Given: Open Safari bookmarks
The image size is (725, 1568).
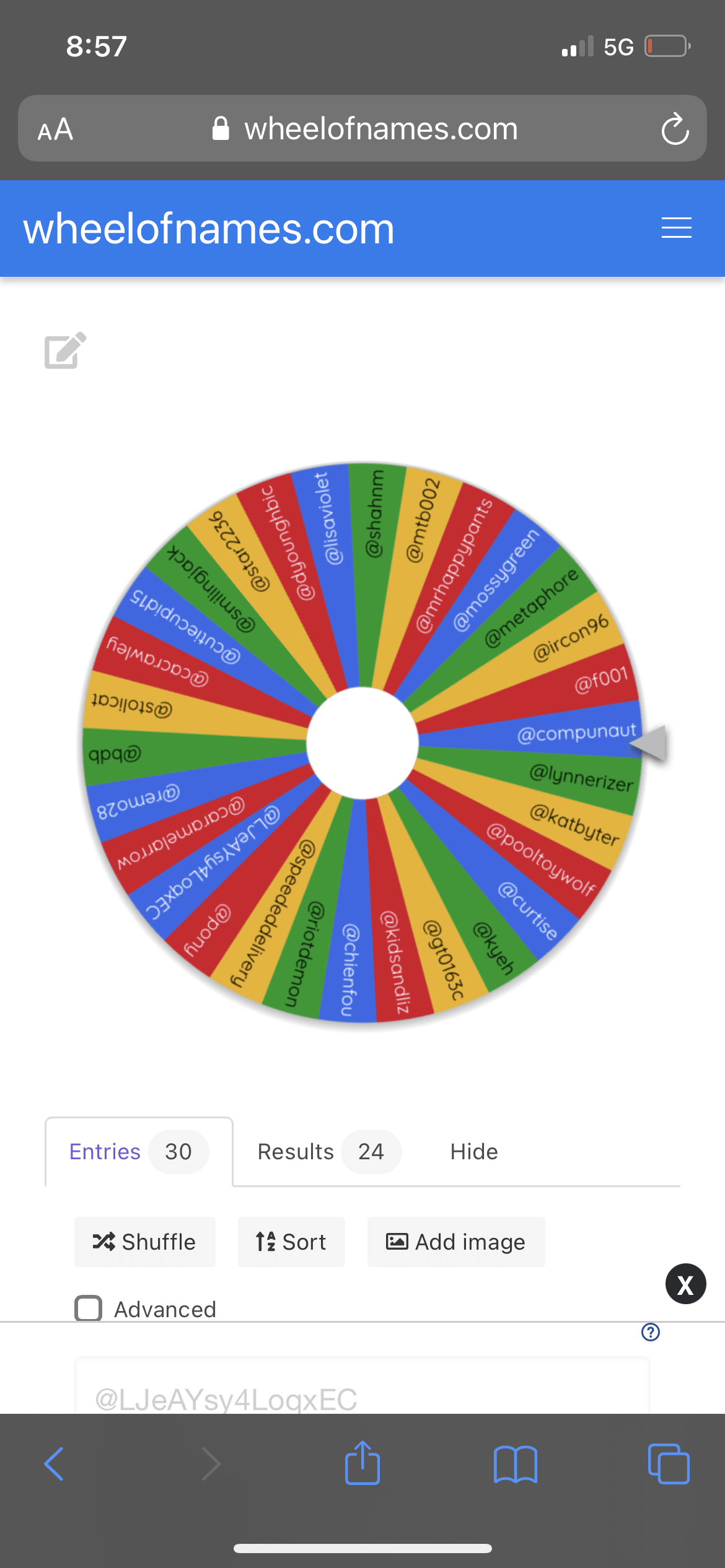Looking at the screenshot, I should 516,1464.
